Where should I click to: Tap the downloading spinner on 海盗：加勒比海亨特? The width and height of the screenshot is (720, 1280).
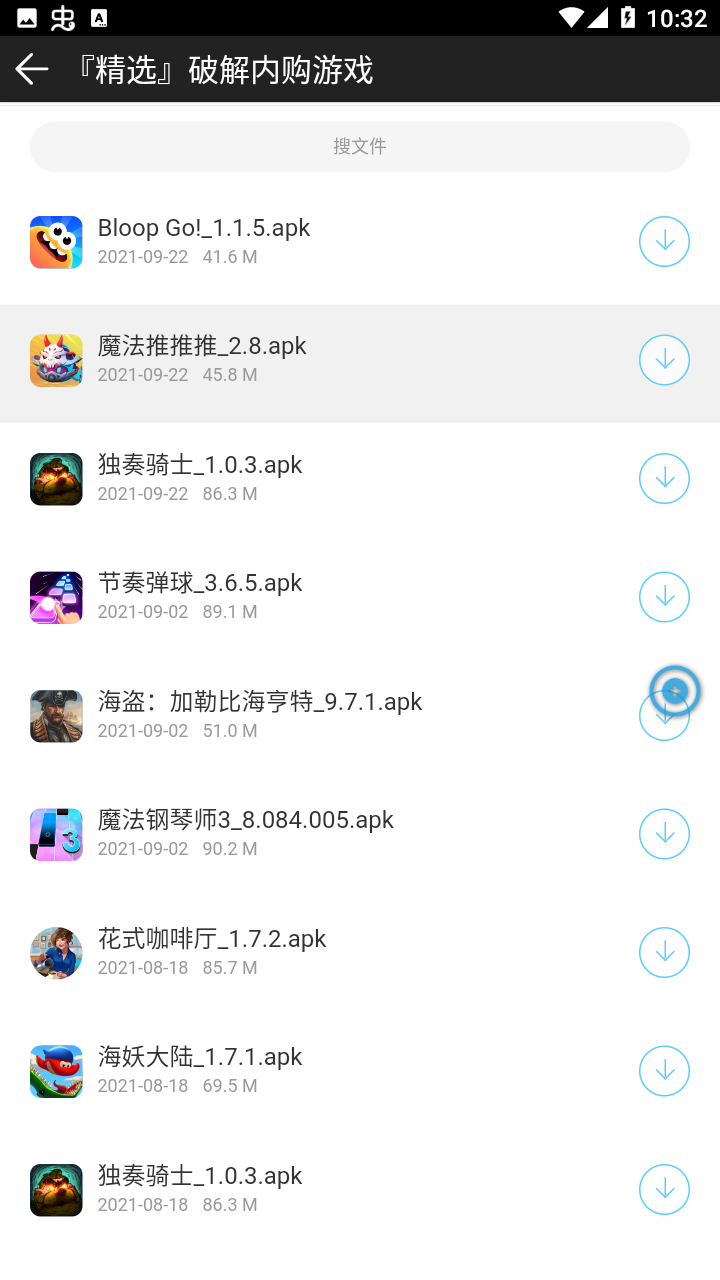pyautogui.click(x=676, y=689)
